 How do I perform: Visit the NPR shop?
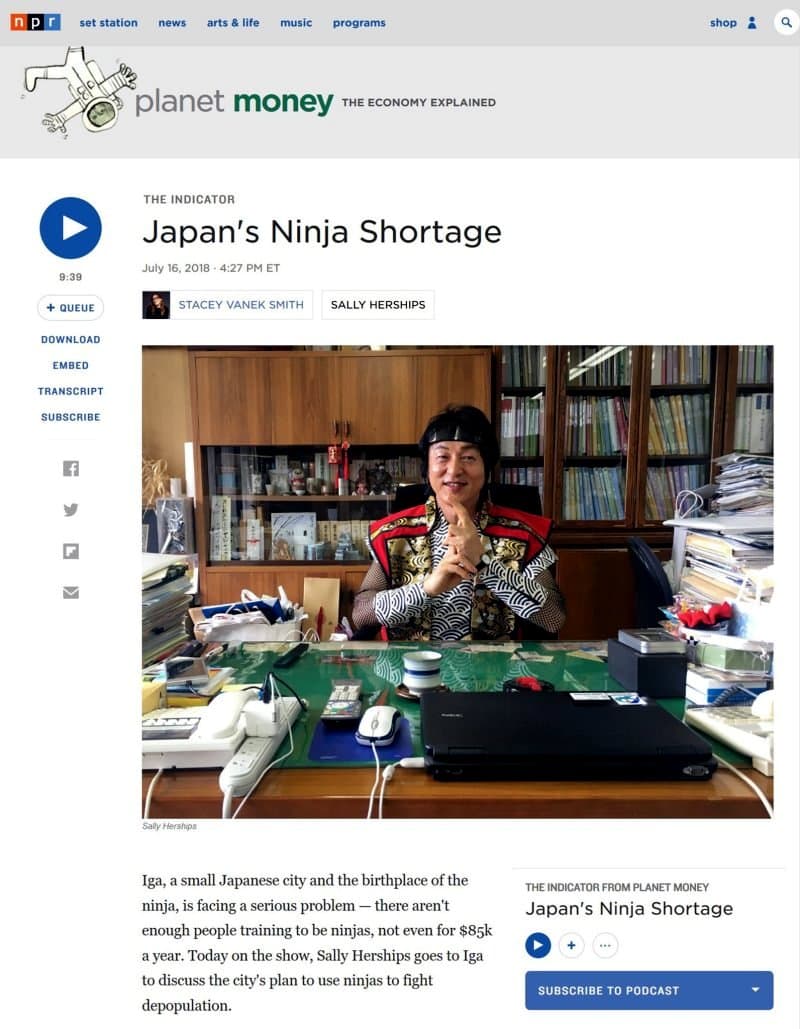coord(723,23)
